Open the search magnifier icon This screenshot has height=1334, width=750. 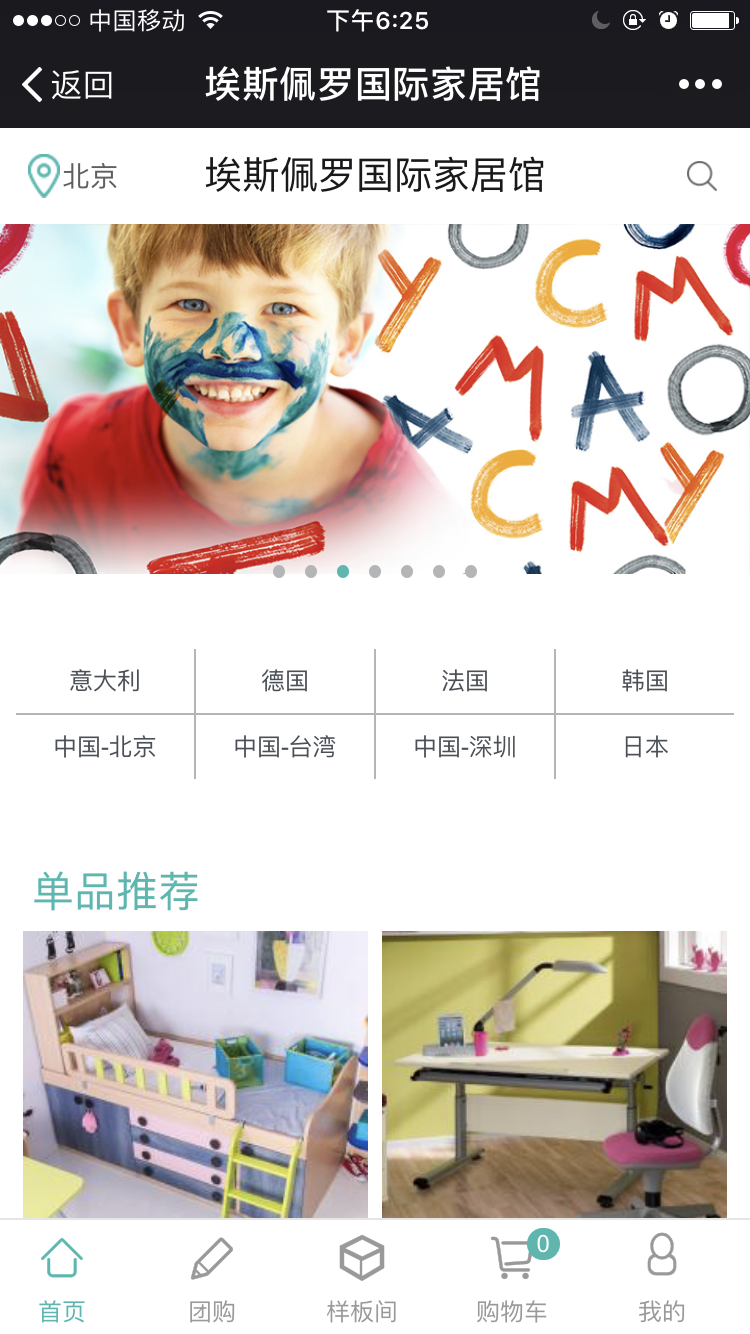coord(702,176)
